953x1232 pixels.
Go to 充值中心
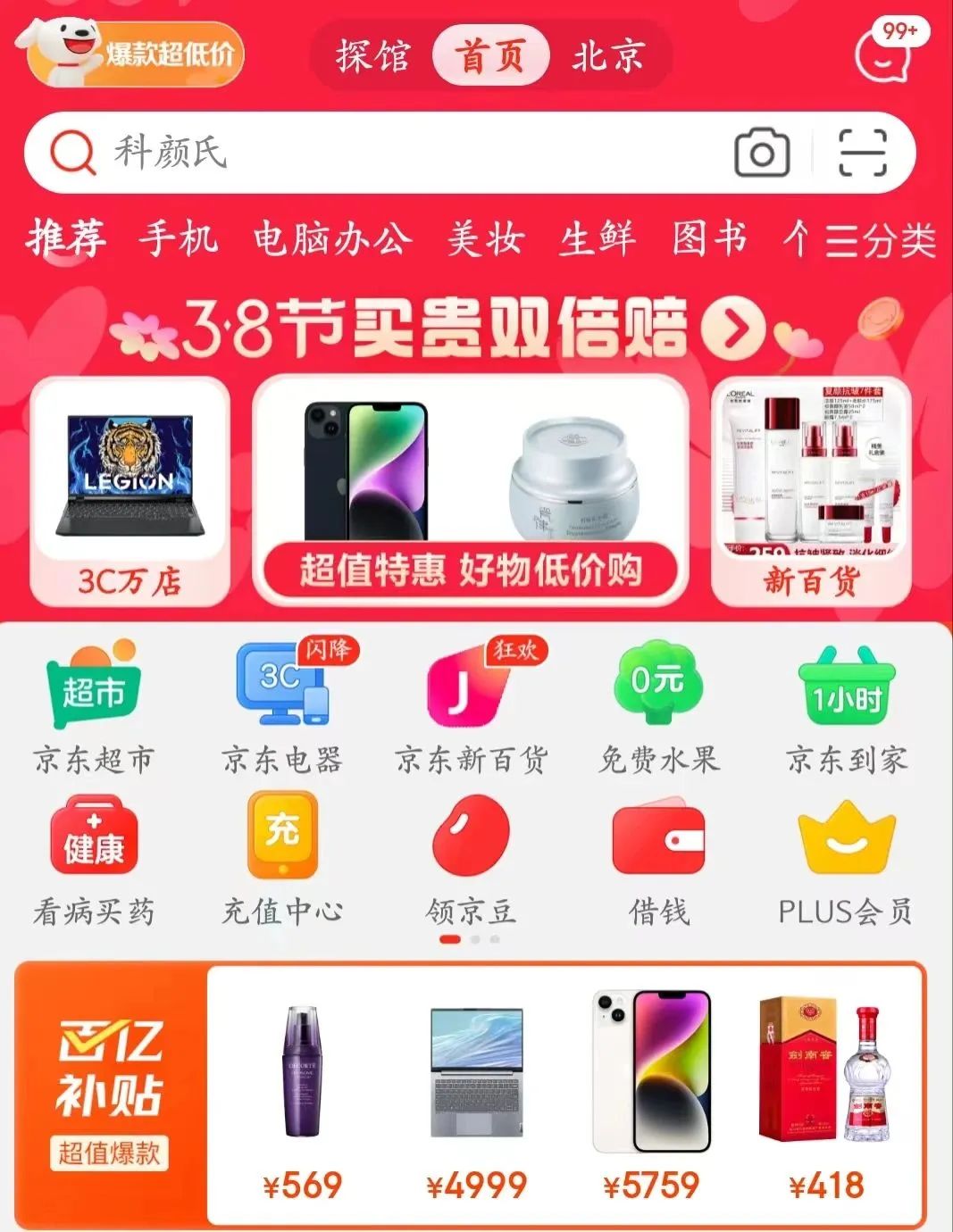282,857
